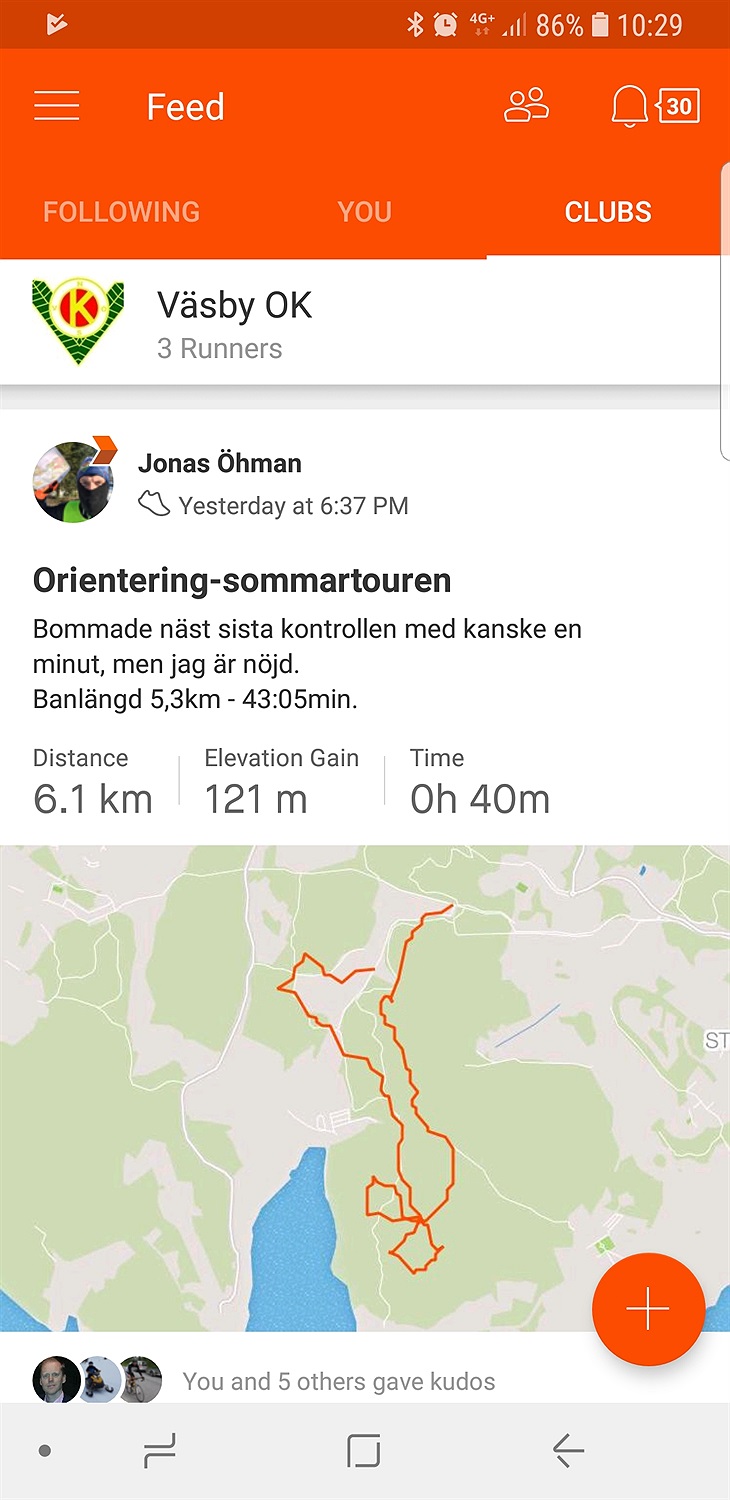Open the find friends icon
The image size is (730, 1500).
(x=526, y=106)
